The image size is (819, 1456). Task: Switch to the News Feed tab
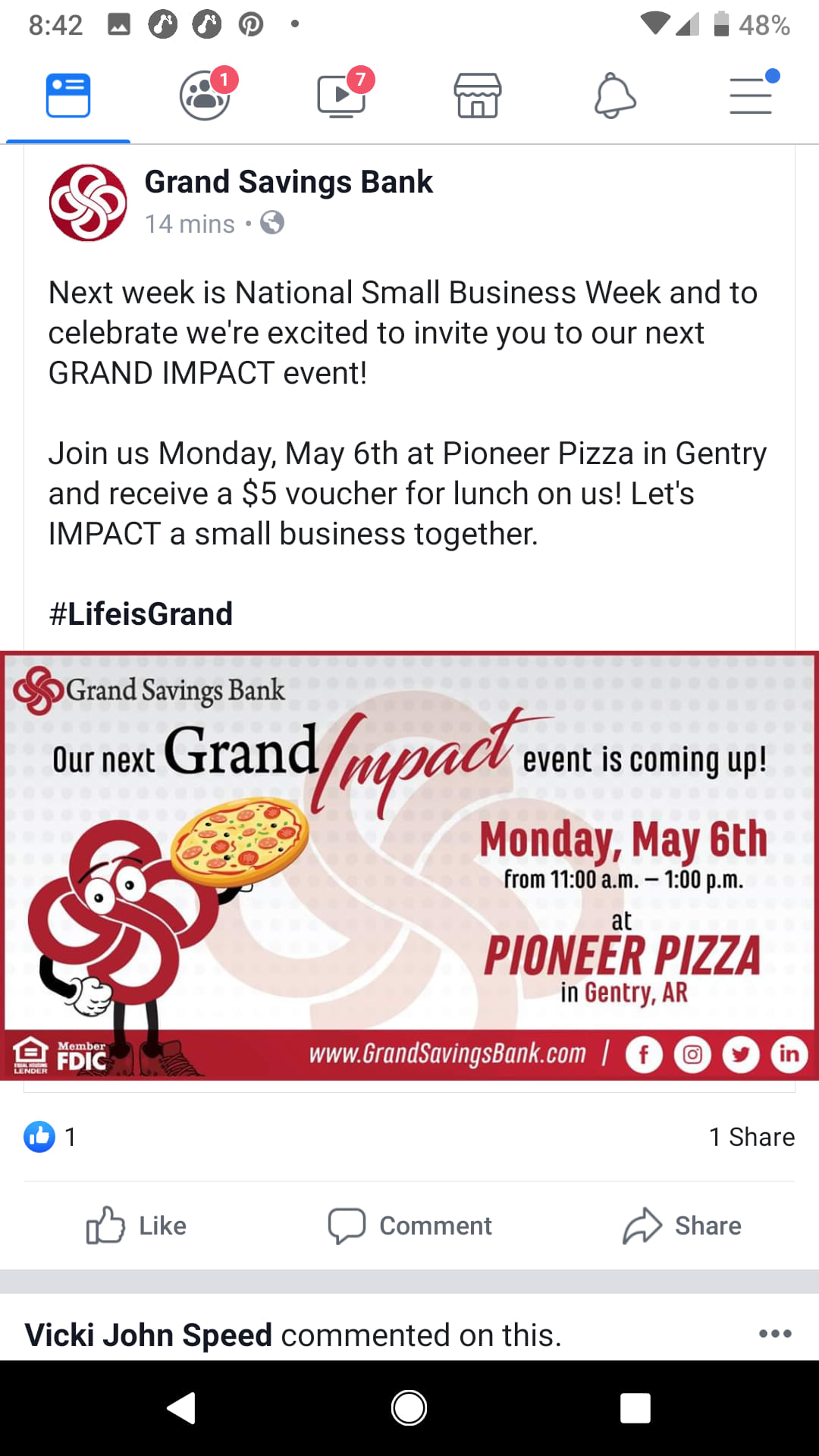pos(68,96)
